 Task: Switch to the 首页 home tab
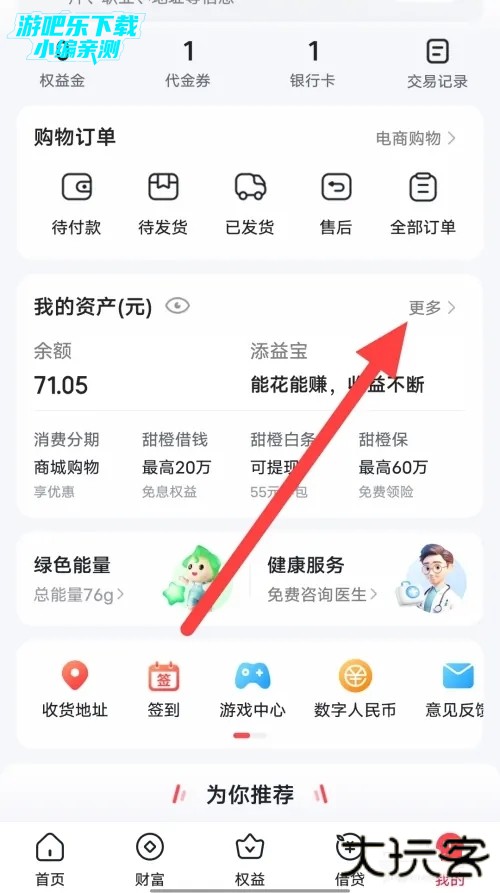(50, 860)
